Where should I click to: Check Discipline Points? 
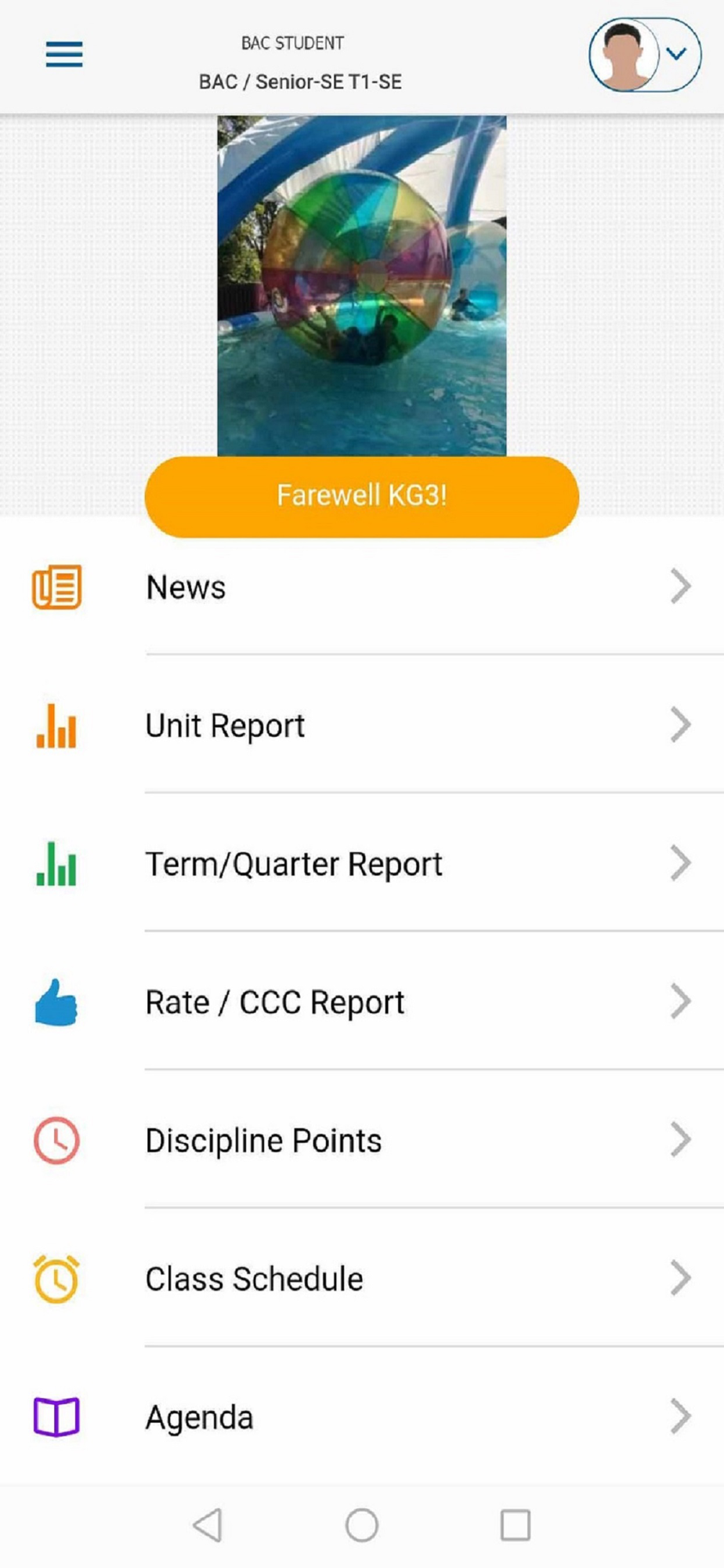coord(362,1141)
